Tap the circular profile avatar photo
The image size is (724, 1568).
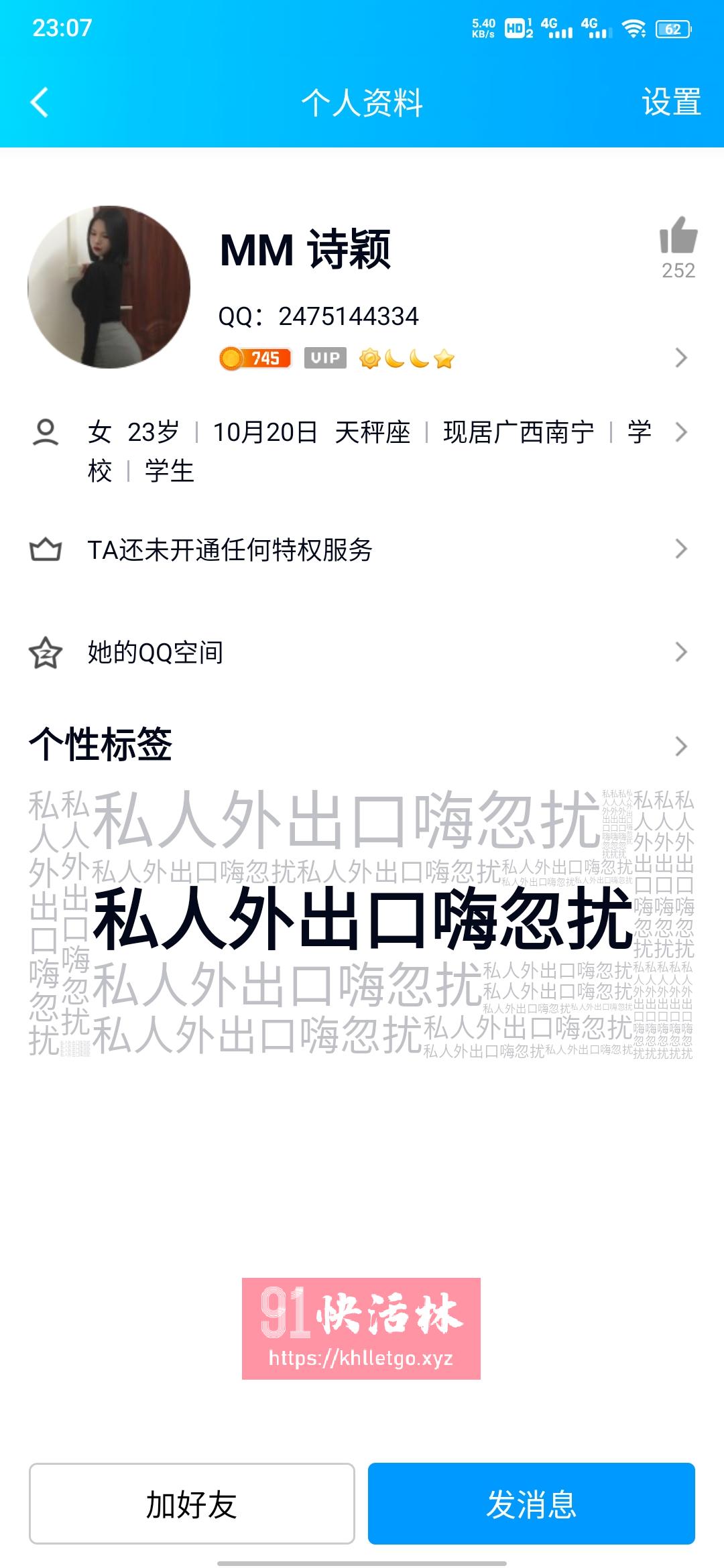[107, 283]
